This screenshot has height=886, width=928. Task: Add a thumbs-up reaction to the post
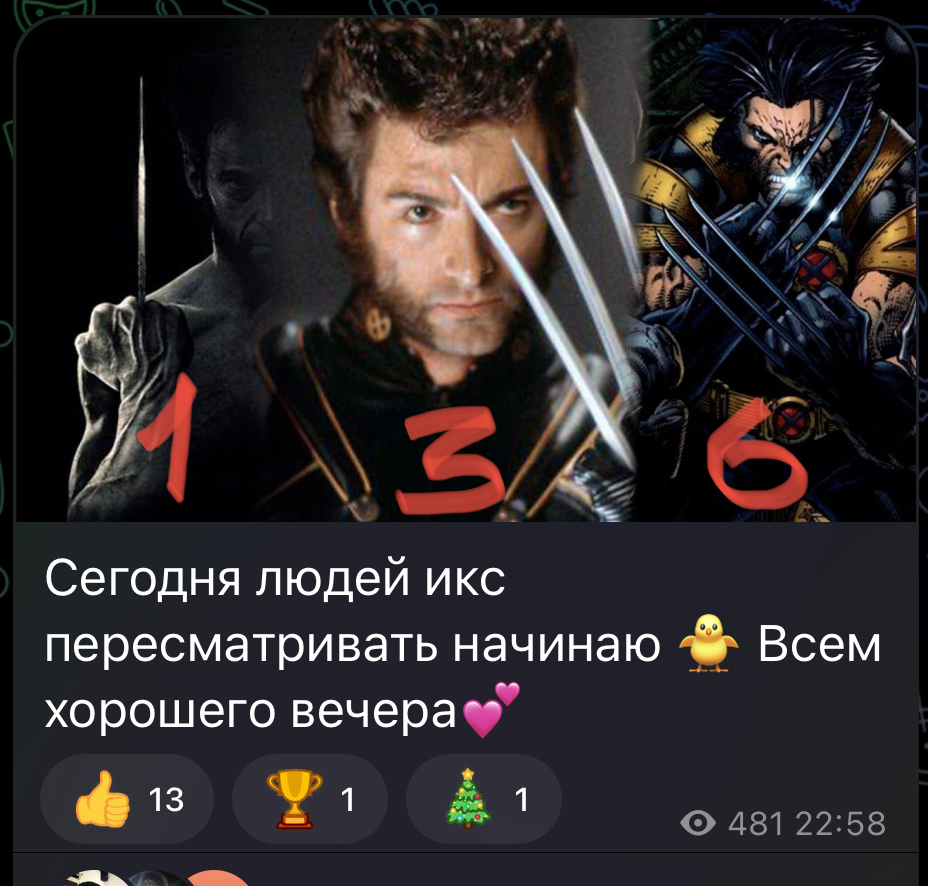coord(126,799)
